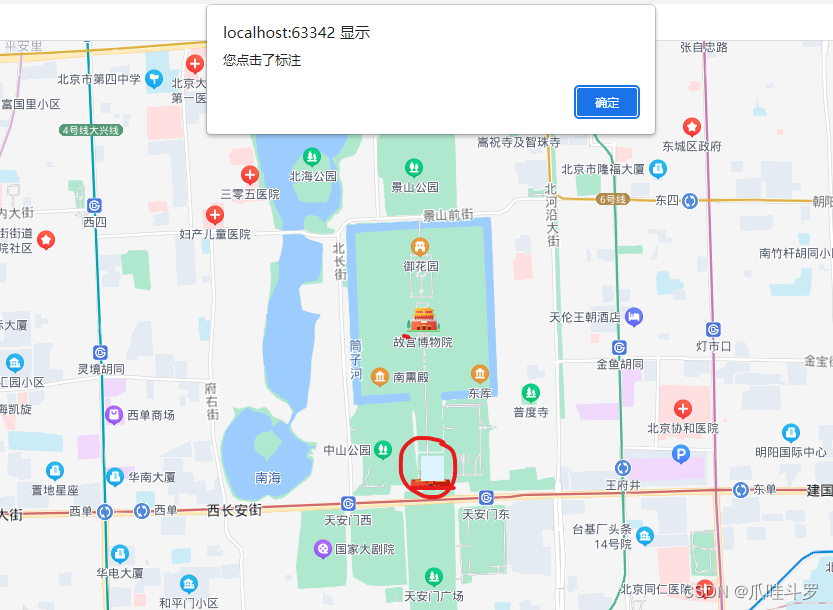Confirm the alert with 确定 button

coord(607,102)
